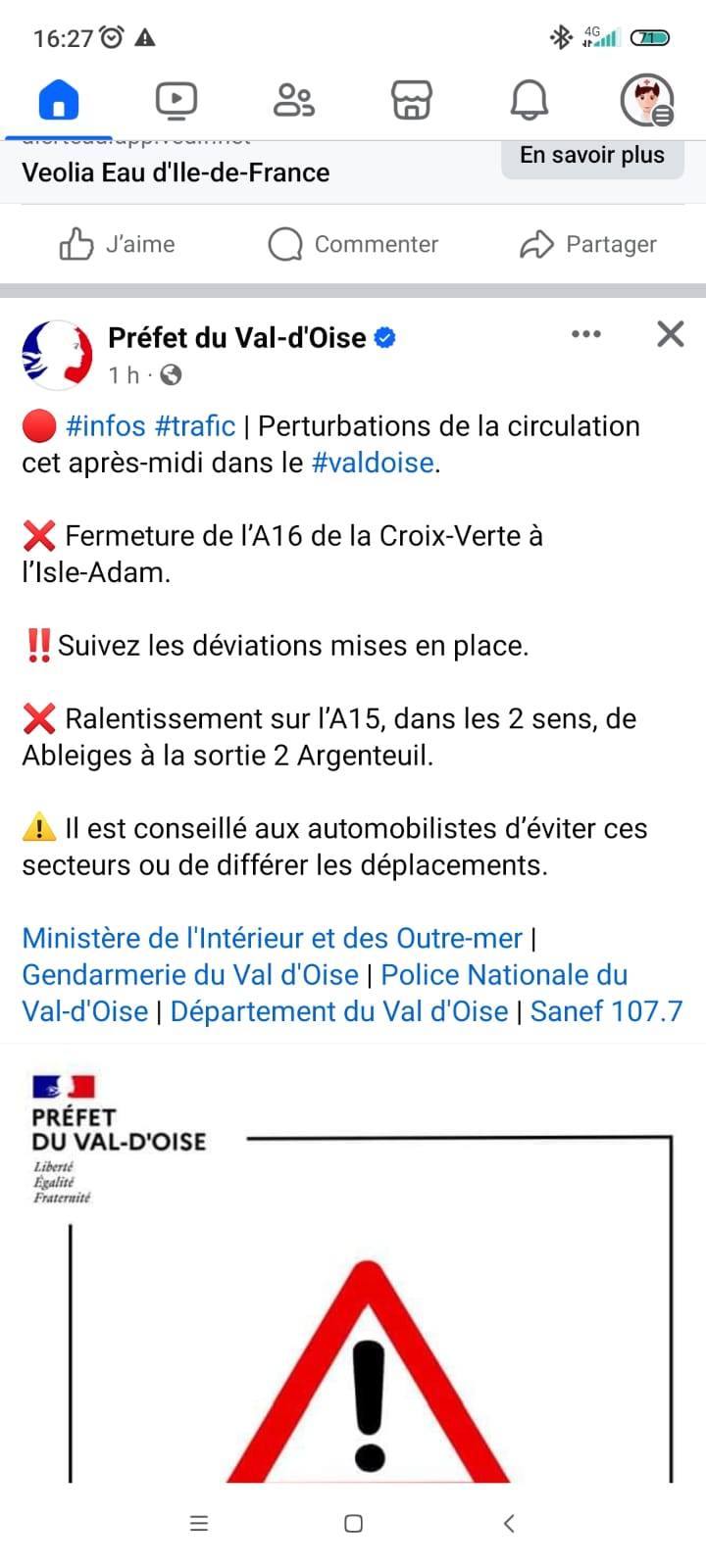Viewport: 706px width, 1568px height.
Task: Like the Veolia Eau post with J'aime
Action: point(118,244)
